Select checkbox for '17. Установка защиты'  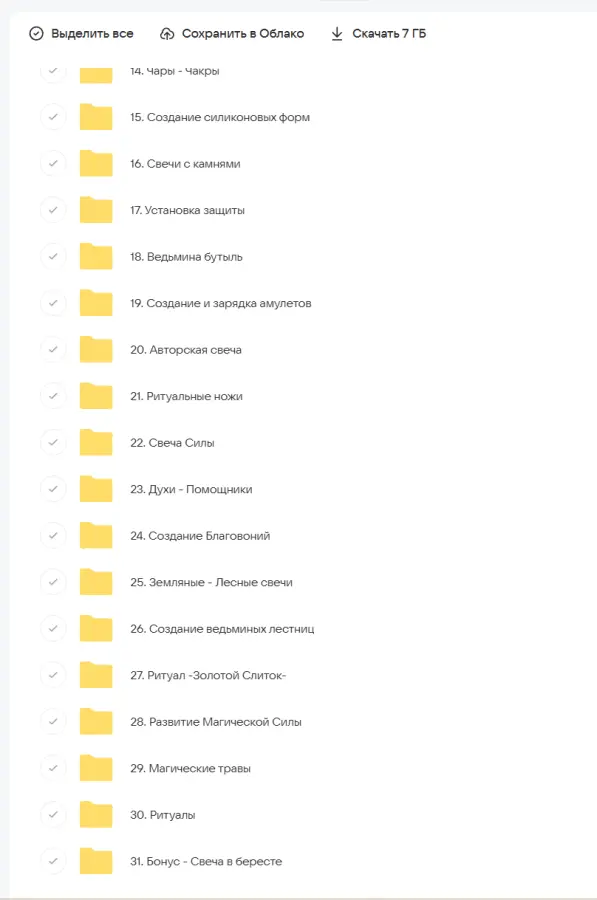[x=53, y=210]
